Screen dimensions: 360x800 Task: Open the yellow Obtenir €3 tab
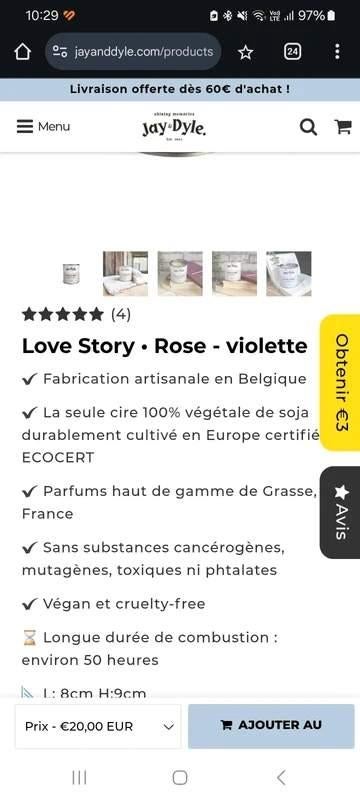point(341,383)
